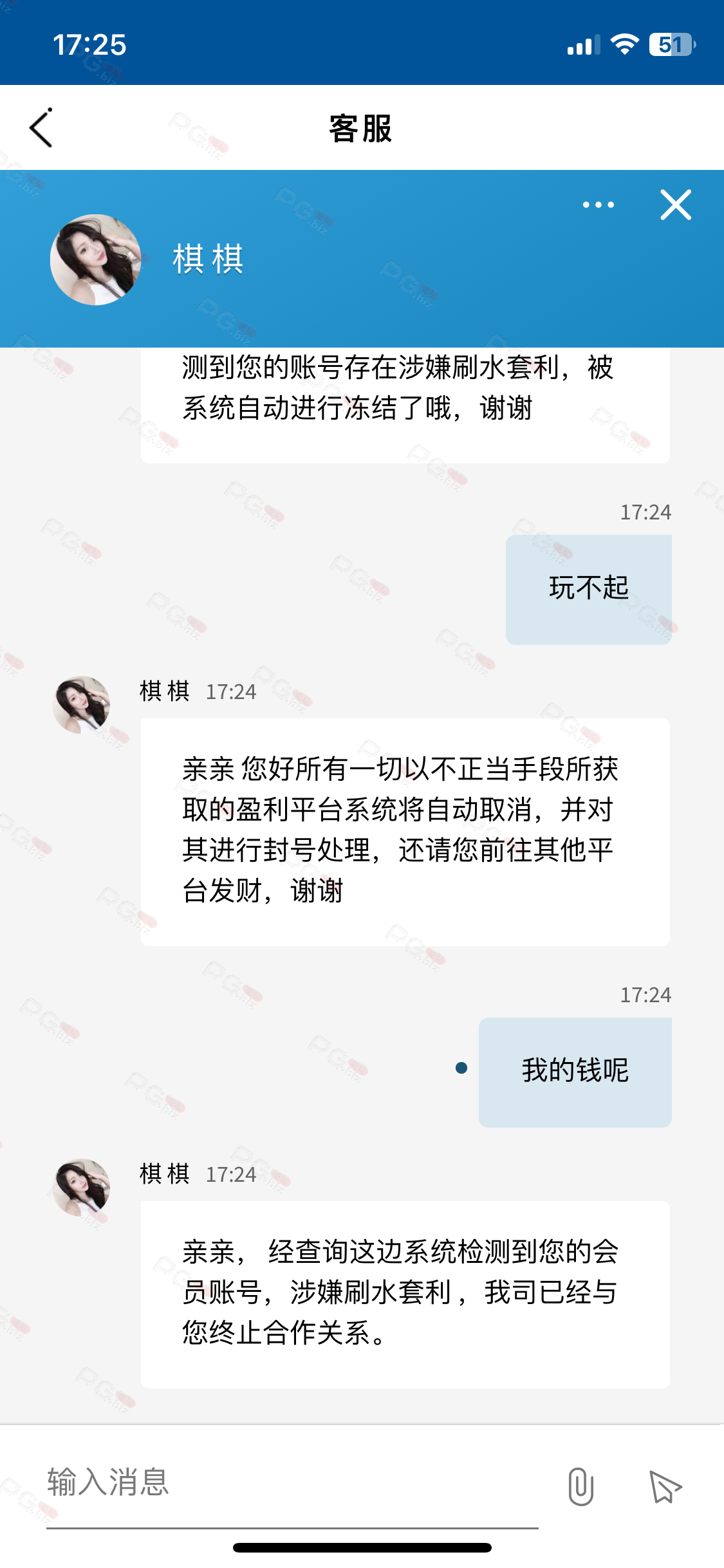Tap the 输入消息 message field

pyautogui.click(x=292, y=1482)
